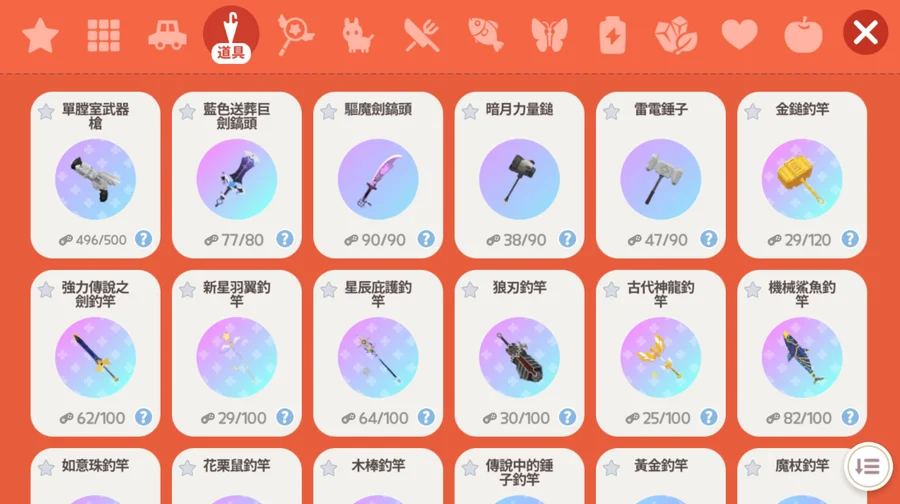Screen dimensions: 900x504
Task: Switch to the flower category tab
Action: pos(675,35)
